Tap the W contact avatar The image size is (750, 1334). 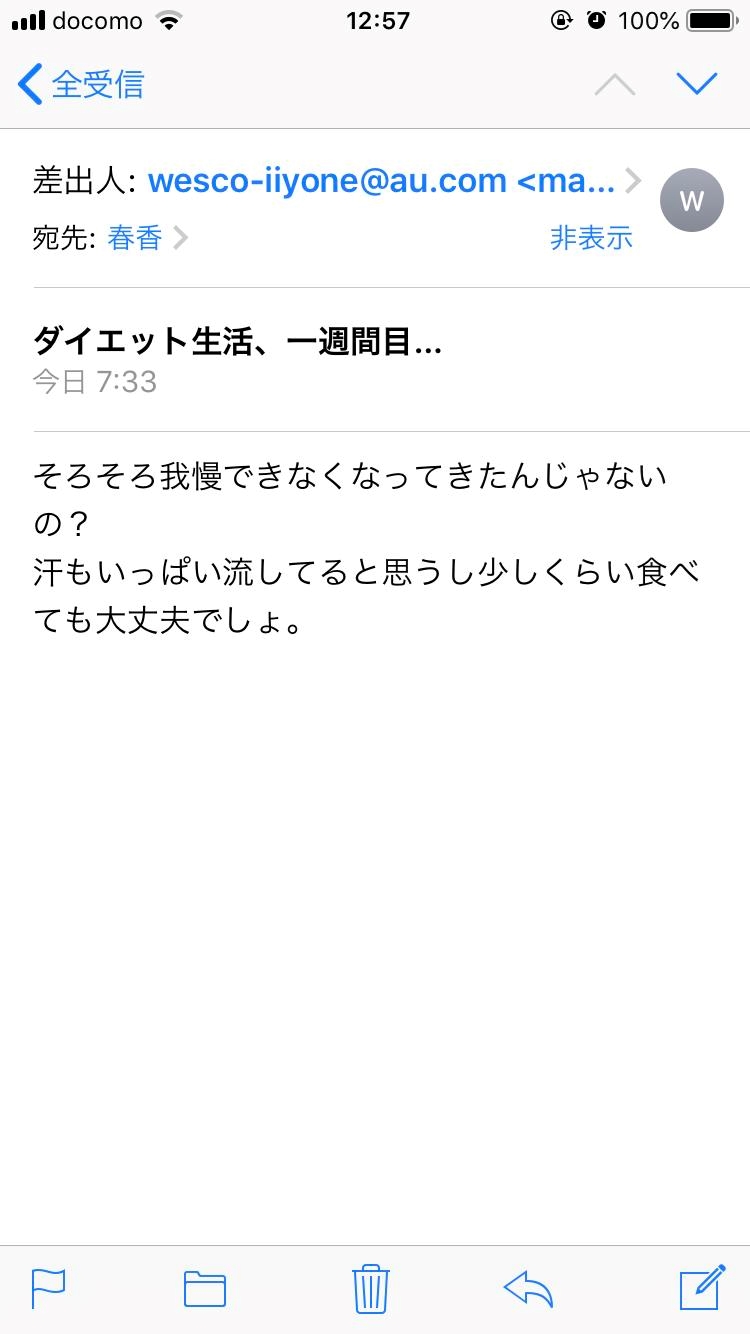[x=692, y=200]
